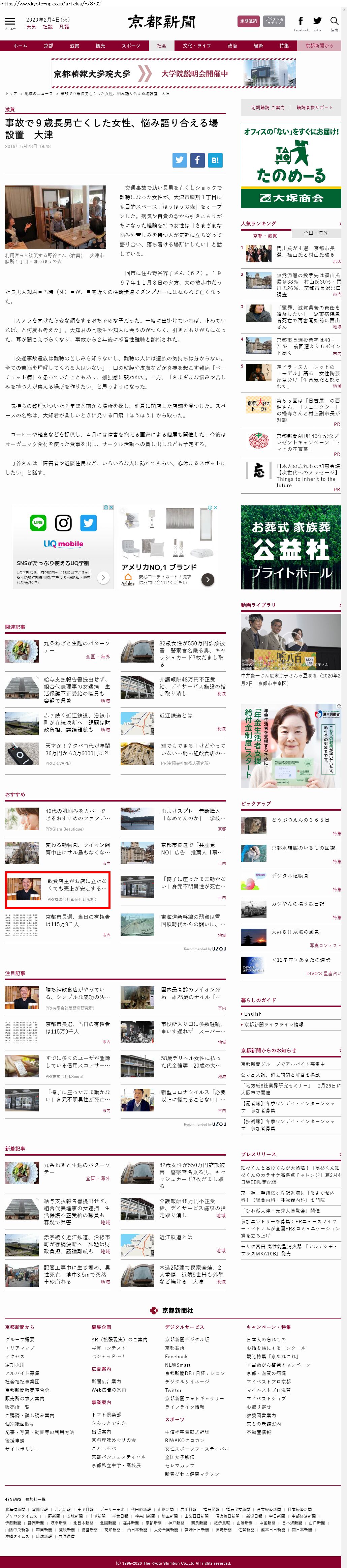Open the English link under 暮らしのガイド
This screenshot has height=1568, width=347.
tap(253, 1014)
